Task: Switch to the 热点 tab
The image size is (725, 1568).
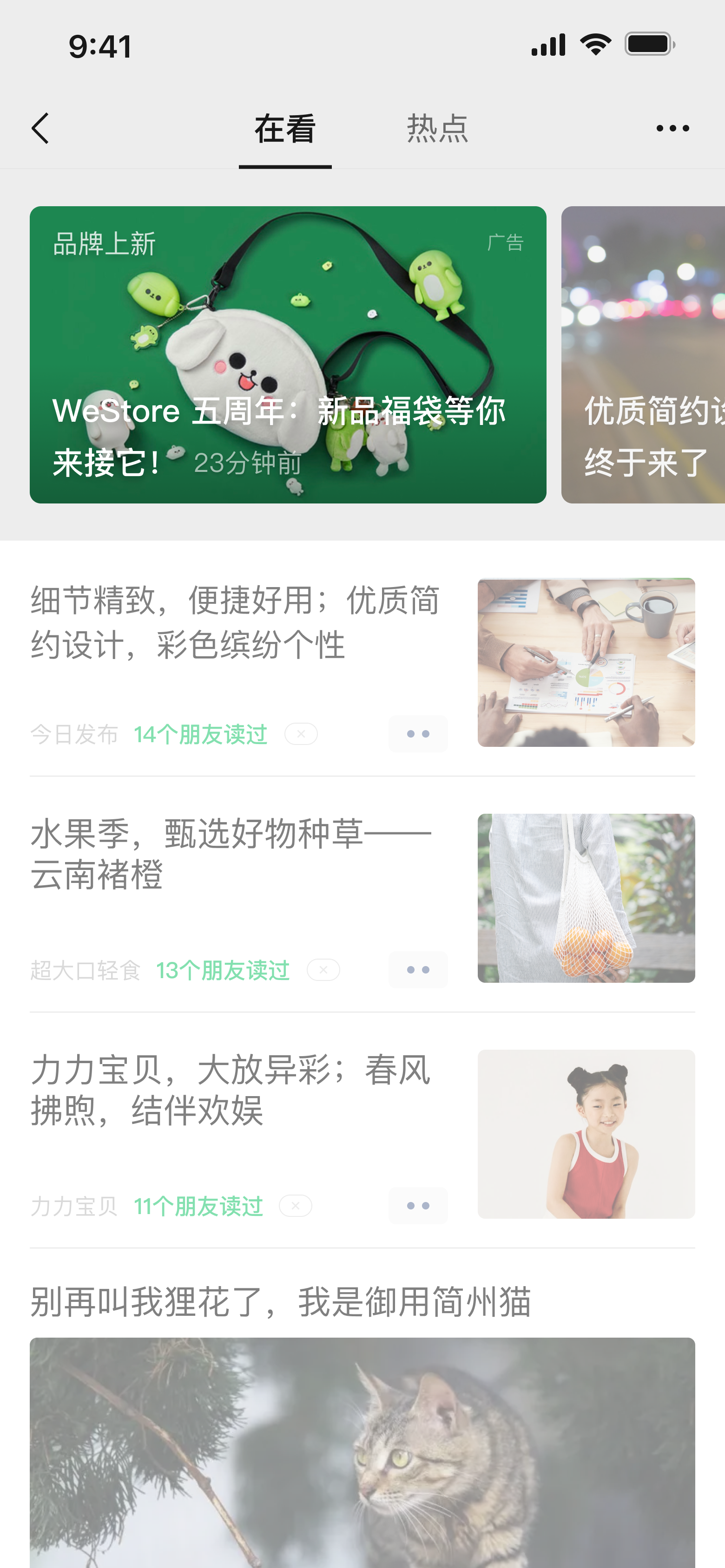Action: (x=437, y=129)
